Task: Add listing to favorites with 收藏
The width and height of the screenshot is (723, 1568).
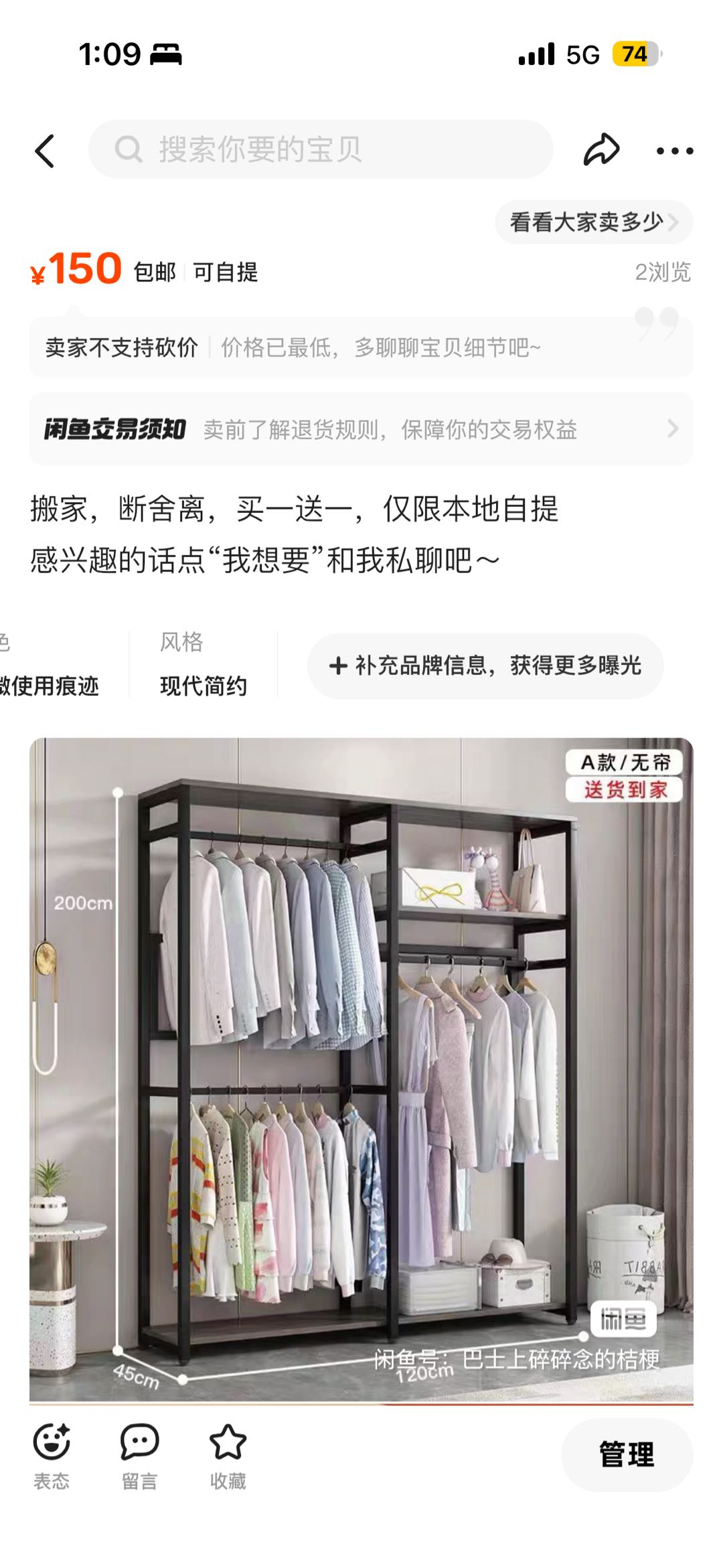Action: point(228,1455)
